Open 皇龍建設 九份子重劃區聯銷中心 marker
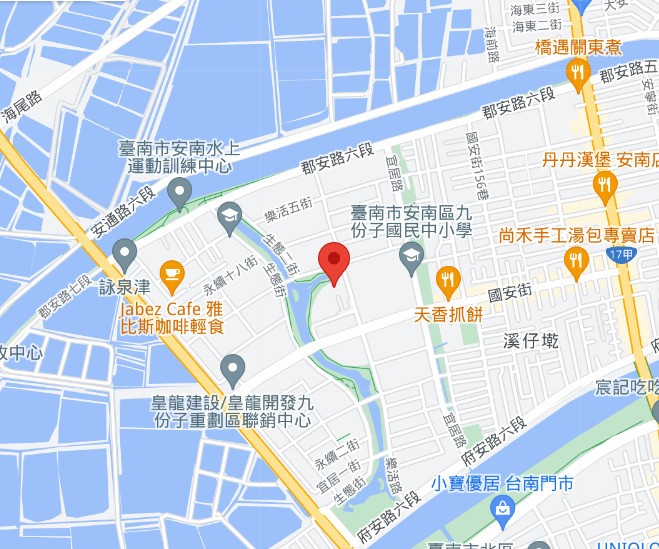Viewport: 659px width, 549px height. [x=232, y=371]
